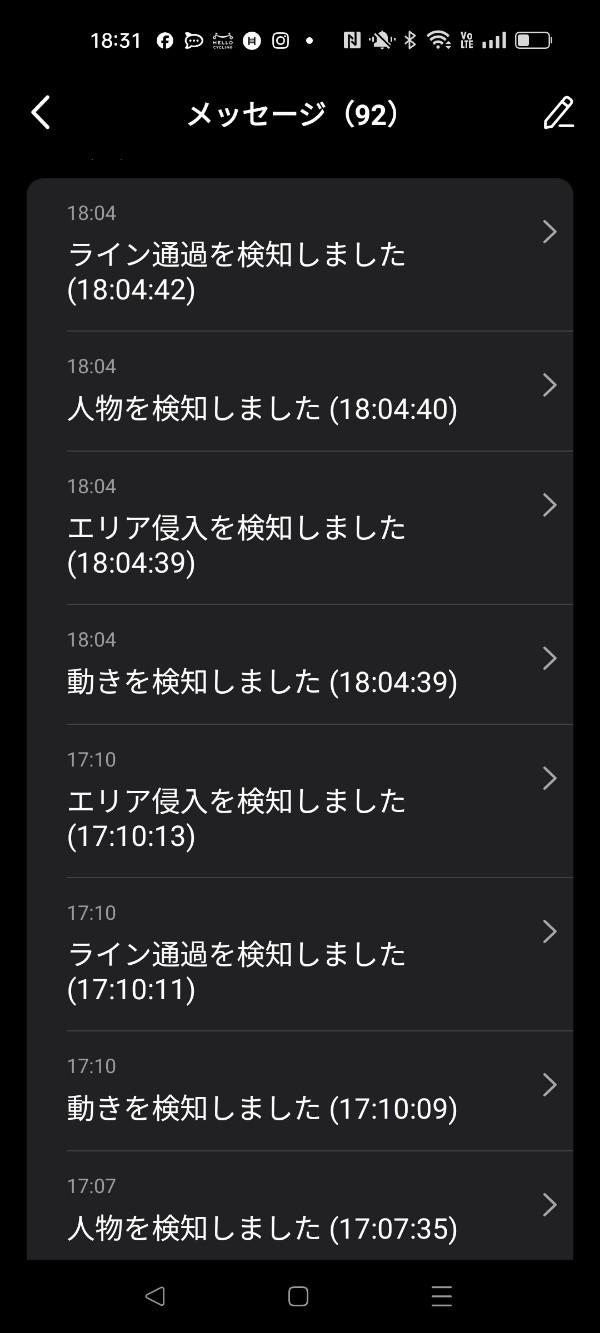Viewport: 600px width, 1333px height.
Task: Tap the system home button
Action: pyautogui.click(x=298, y=1296)
